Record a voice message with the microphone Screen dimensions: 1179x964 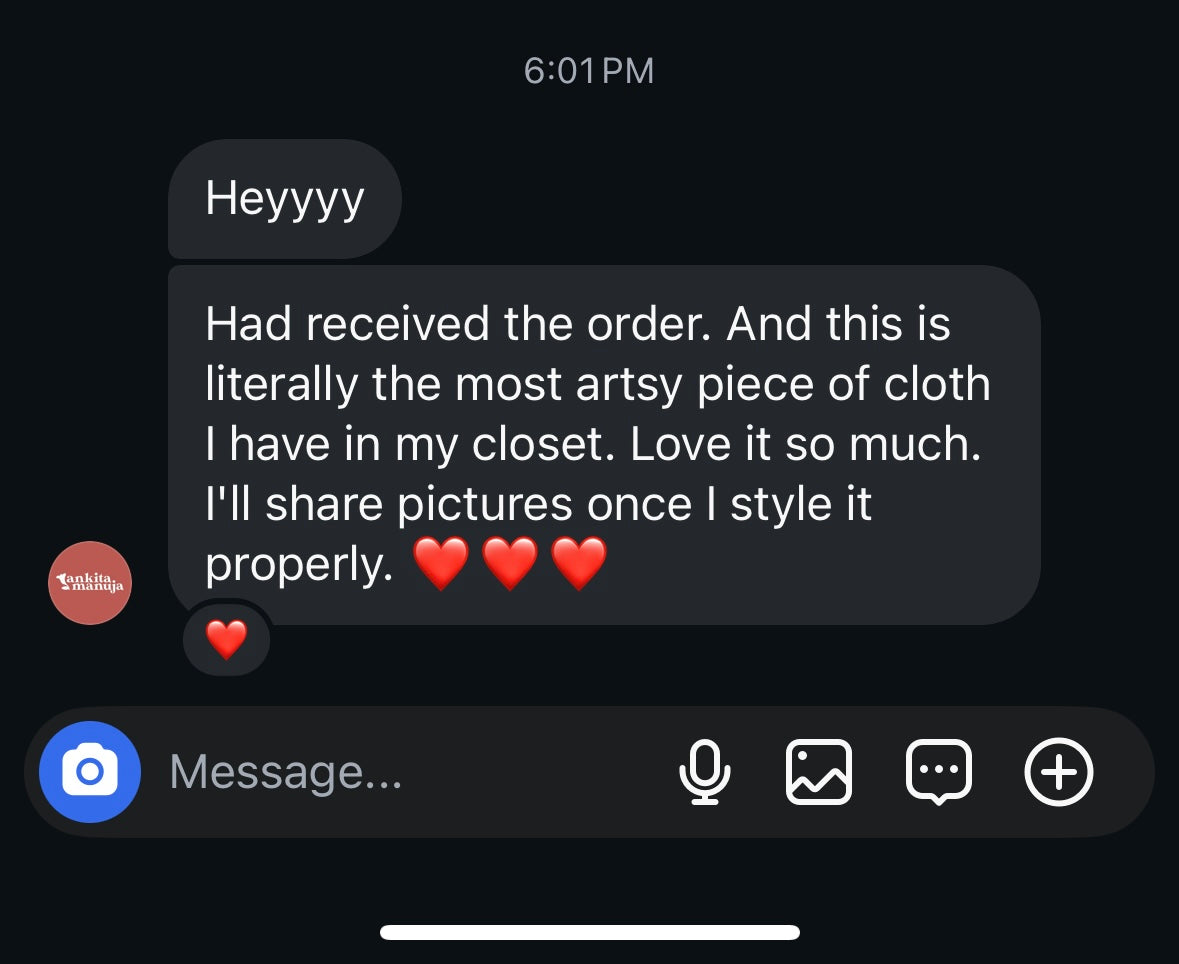[704, 772]
